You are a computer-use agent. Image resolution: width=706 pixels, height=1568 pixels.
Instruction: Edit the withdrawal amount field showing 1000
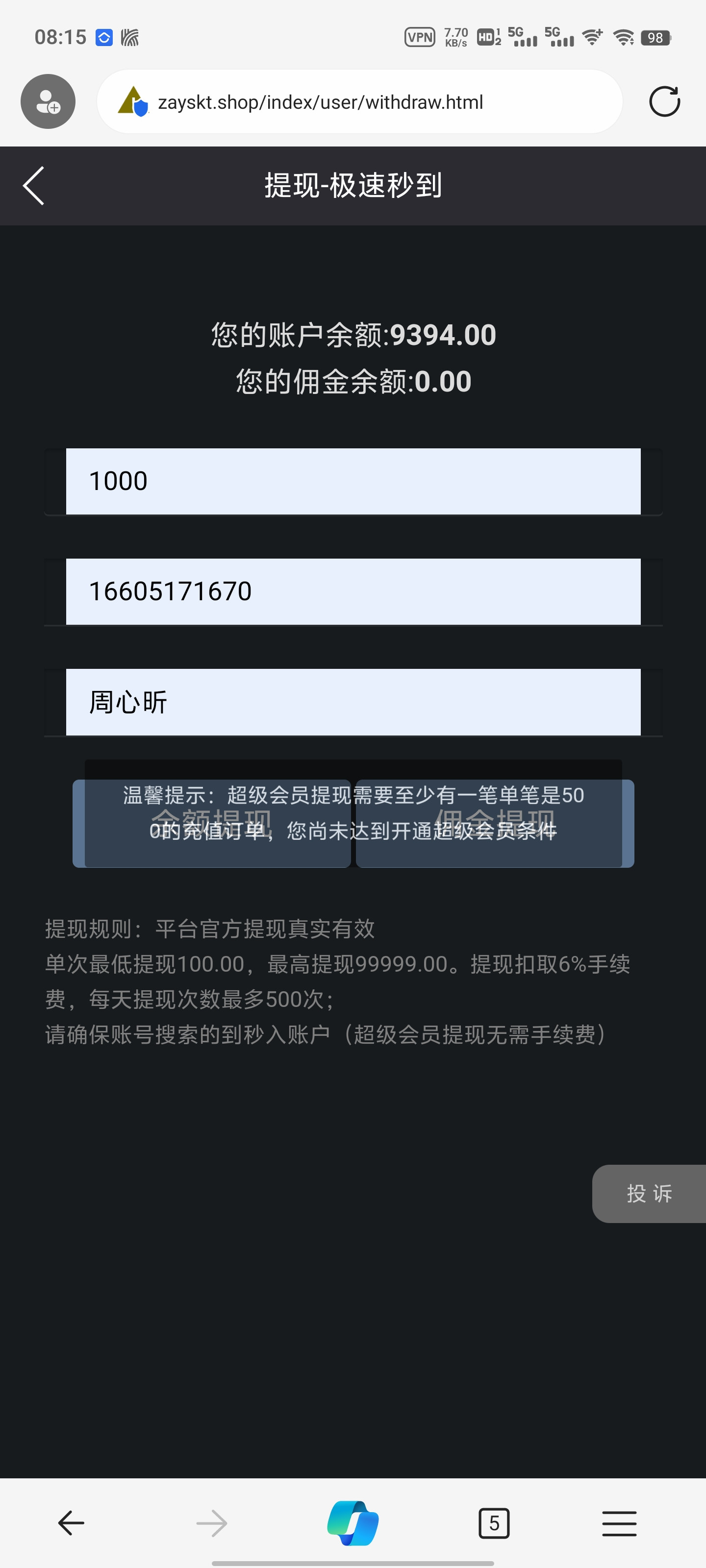(353, 482)
